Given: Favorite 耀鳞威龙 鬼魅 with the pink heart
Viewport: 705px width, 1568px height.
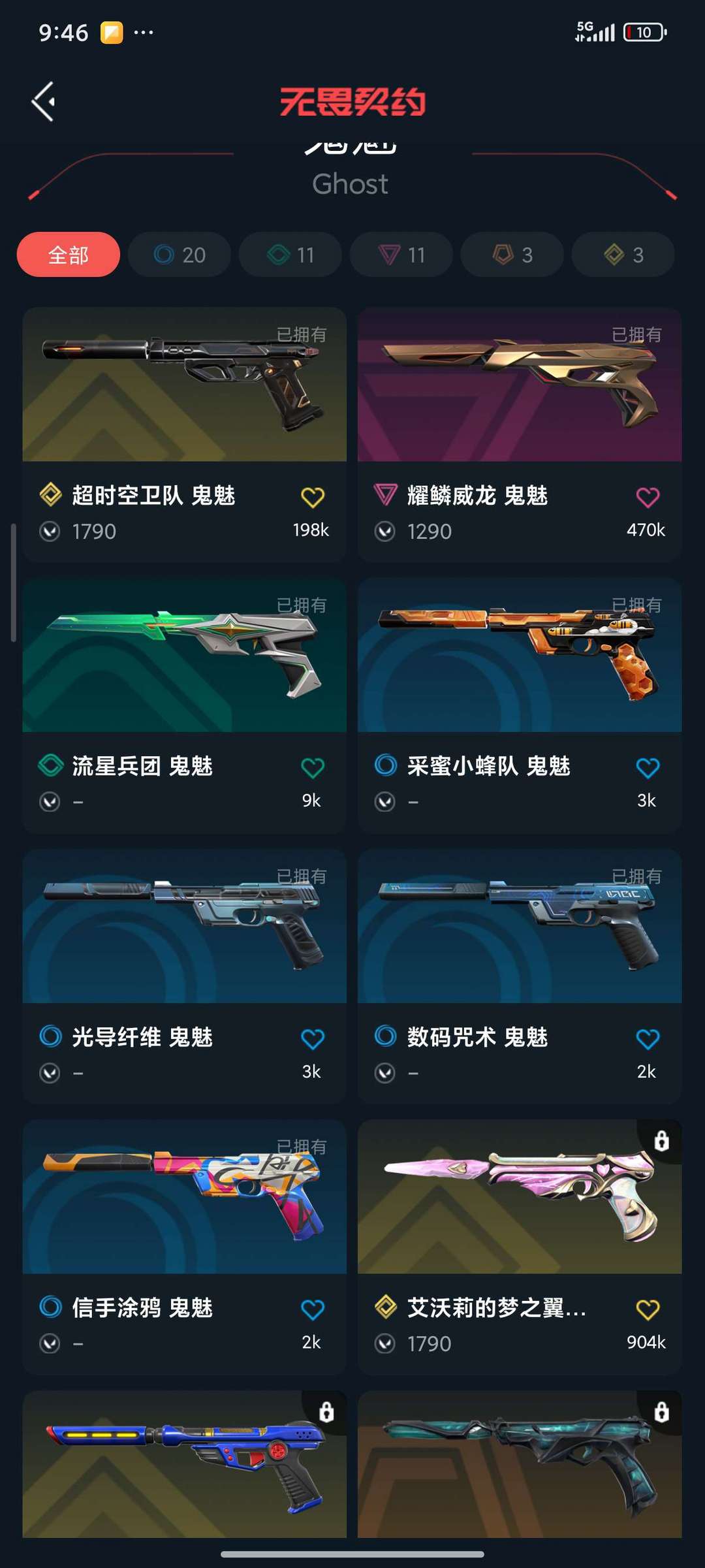Looking at the screenshot, I should pyautogui.click(x=648, y=496).
